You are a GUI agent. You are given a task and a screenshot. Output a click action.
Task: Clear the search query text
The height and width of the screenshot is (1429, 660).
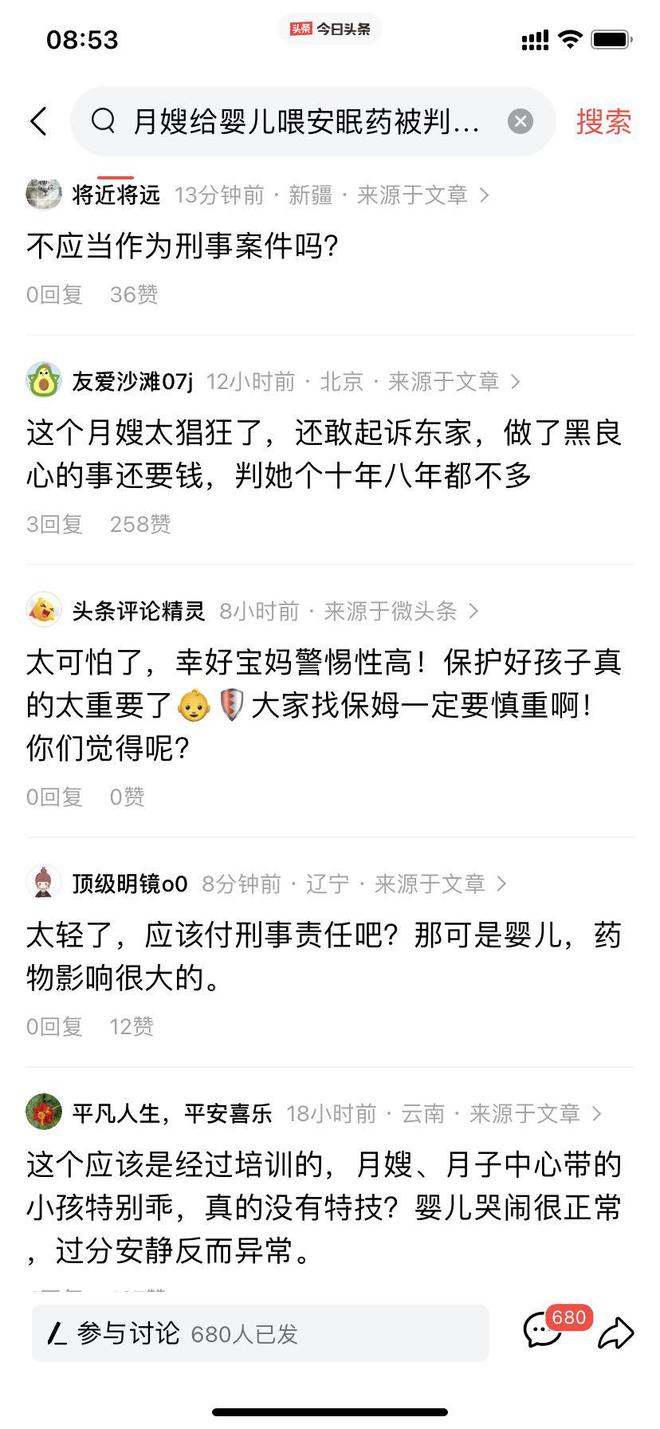(x=520, y=122)
